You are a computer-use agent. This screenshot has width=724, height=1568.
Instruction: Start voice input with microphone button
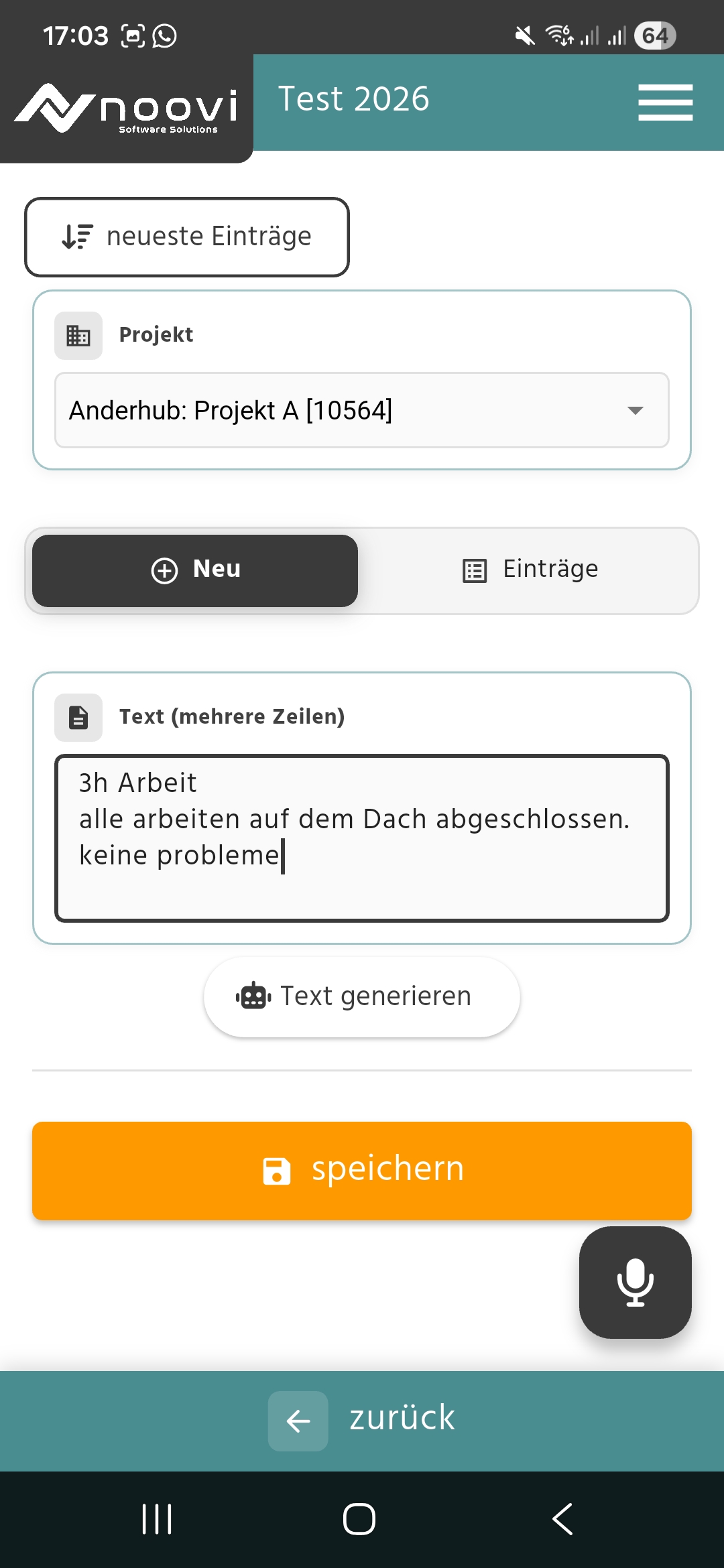[635, 1282]
